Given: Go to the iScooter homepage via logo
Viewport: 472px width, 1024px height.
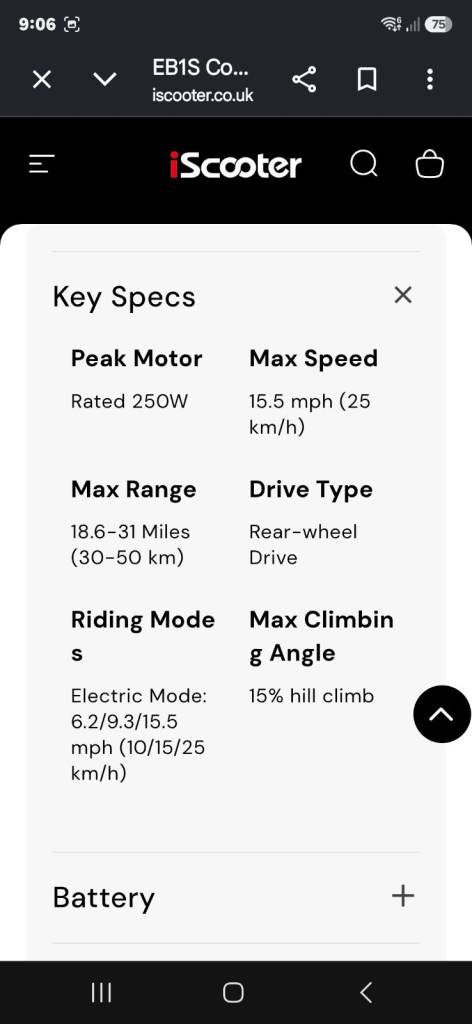Looking at the screenshot, I should pos(236,165).
